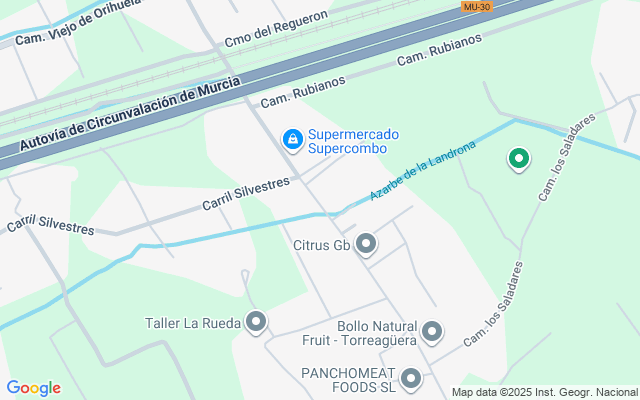The height and width of the screenshot is (400, 640).
Task: Select the Citrus Gb place marker
Action: pos(366,243)
